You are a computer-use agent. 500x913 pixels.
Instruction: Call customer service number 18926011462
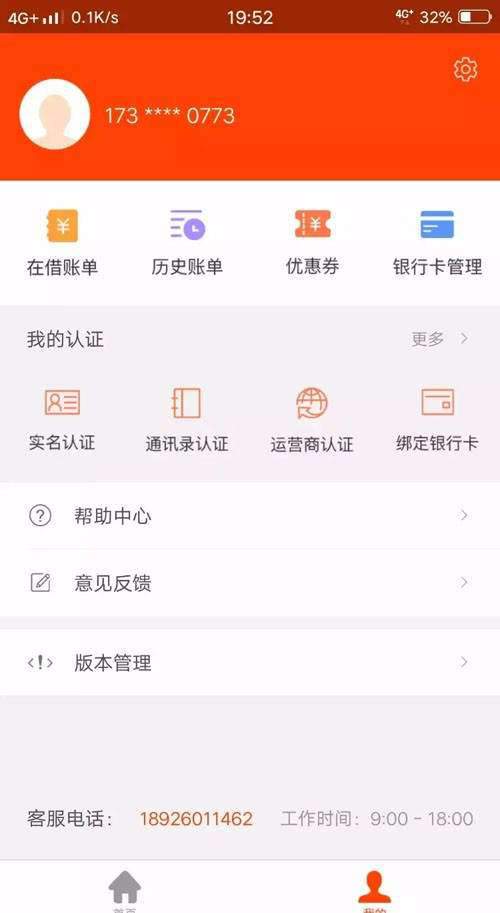(x=196, y=819)
